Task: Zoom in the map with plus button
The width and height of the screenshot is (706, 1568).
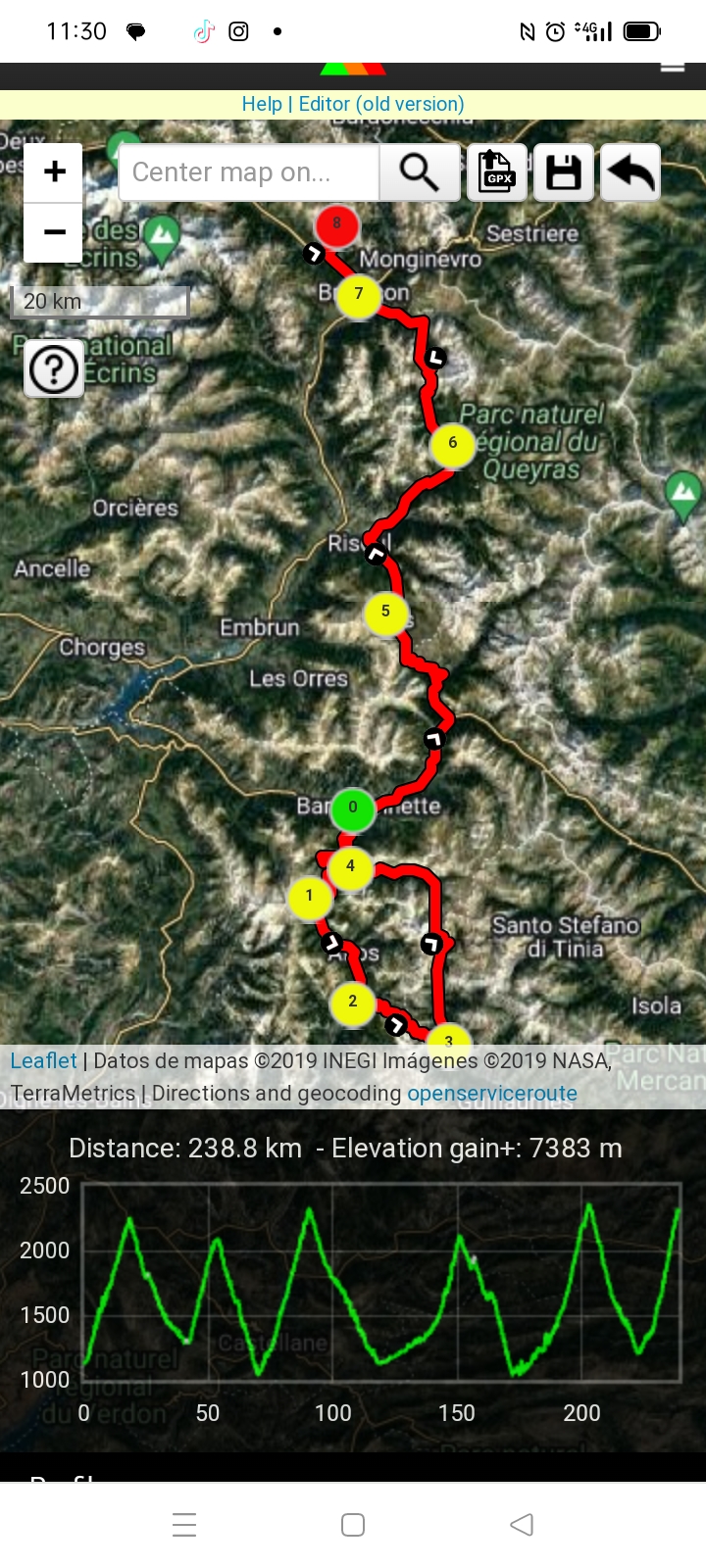Action: click(x=54, y=171)
